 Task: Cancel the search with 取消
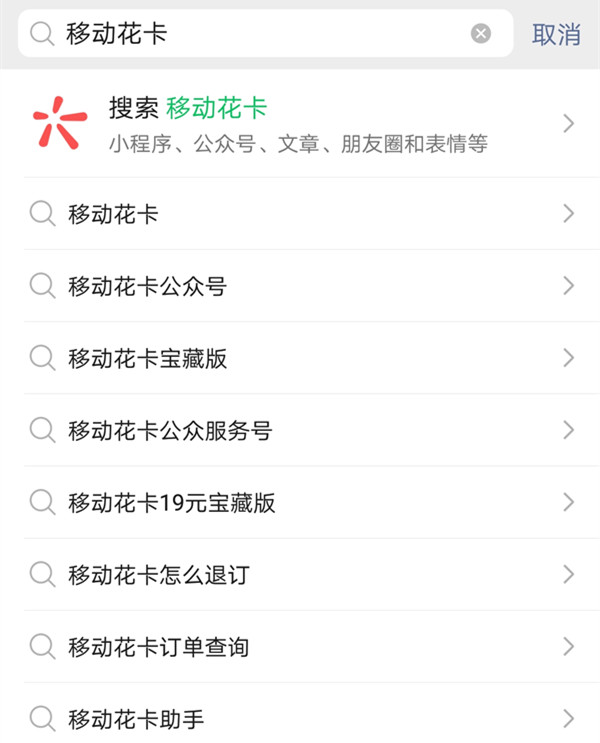click(x=556, y=34)
